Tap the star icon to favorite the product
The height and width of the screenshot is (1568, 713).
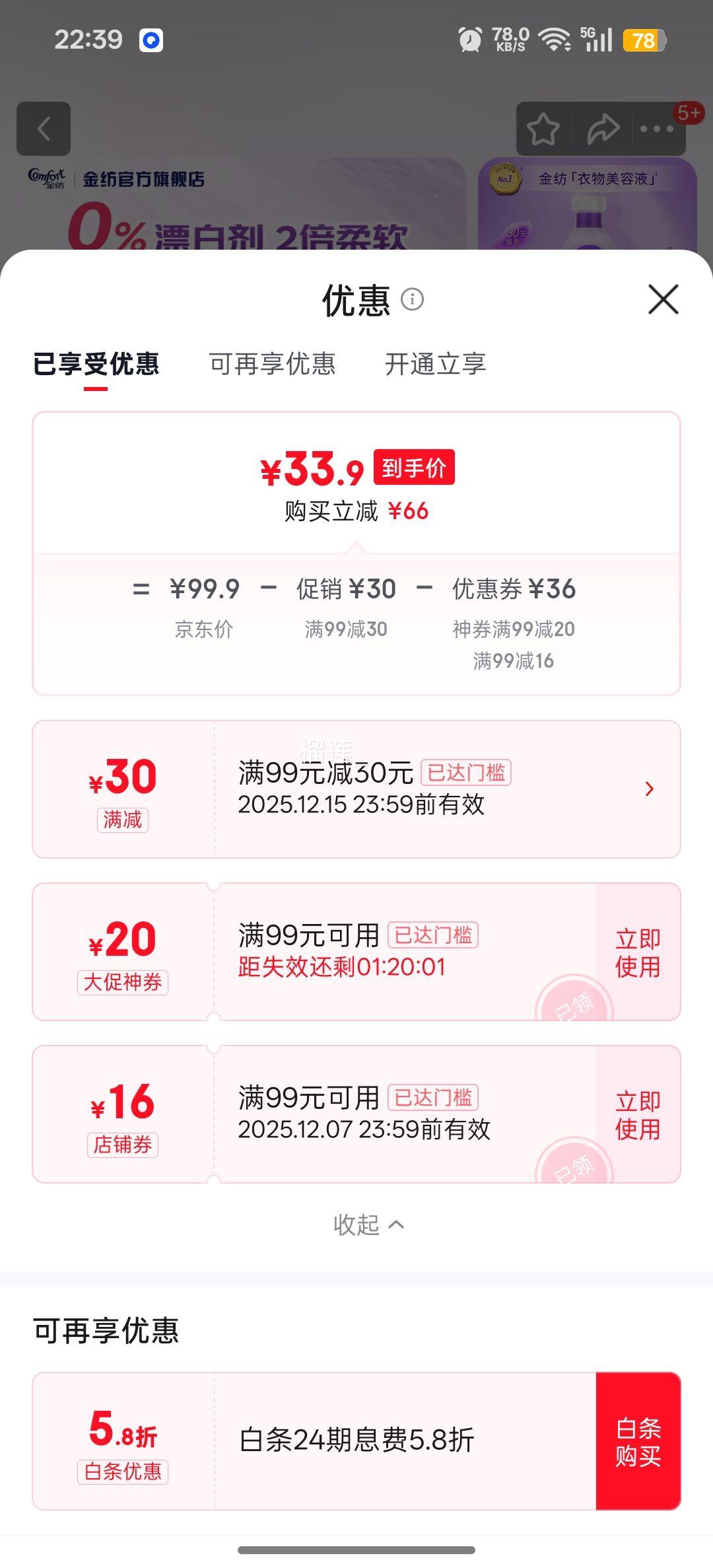point(543,129)
